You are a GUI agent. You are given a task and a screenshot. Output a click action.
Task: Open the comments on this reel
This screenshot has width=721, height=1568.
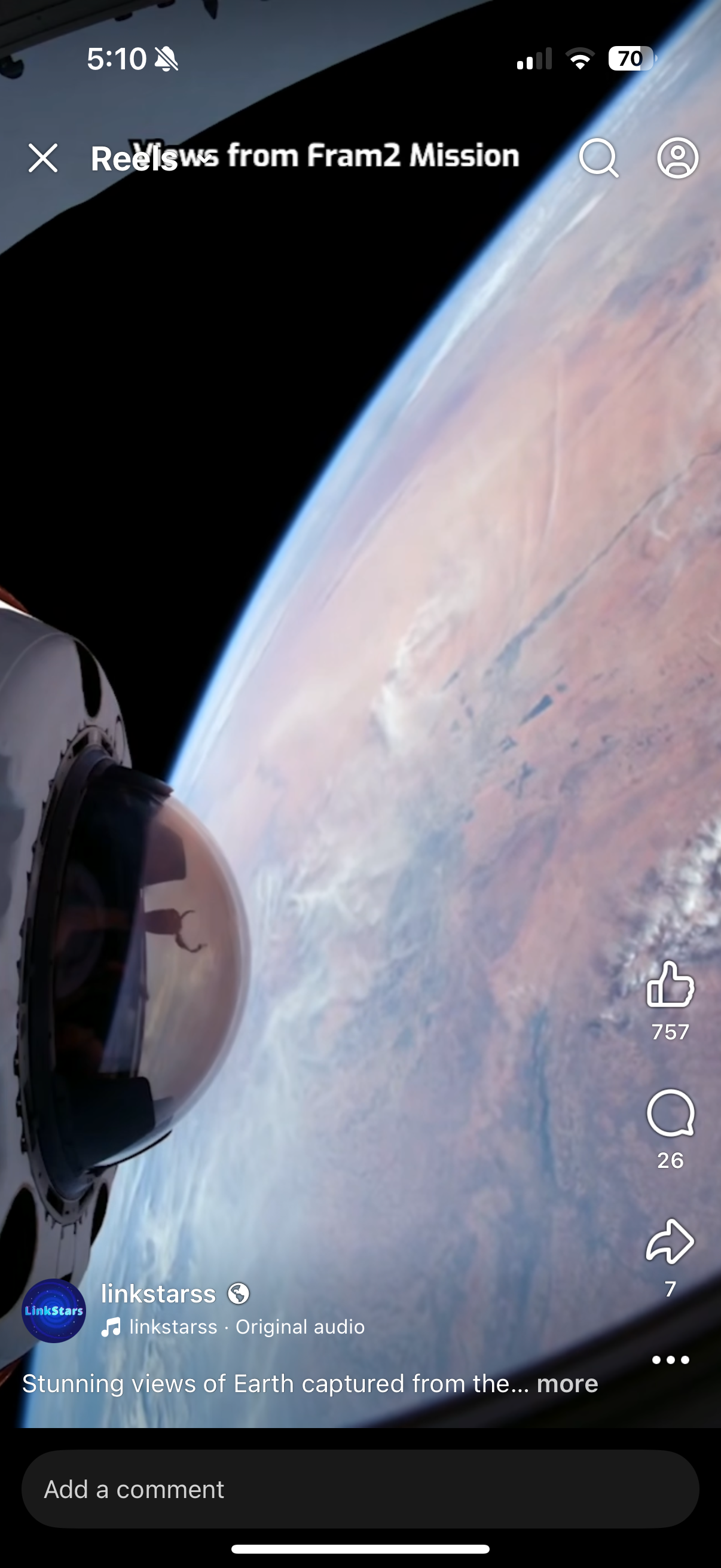[670, 1114]
